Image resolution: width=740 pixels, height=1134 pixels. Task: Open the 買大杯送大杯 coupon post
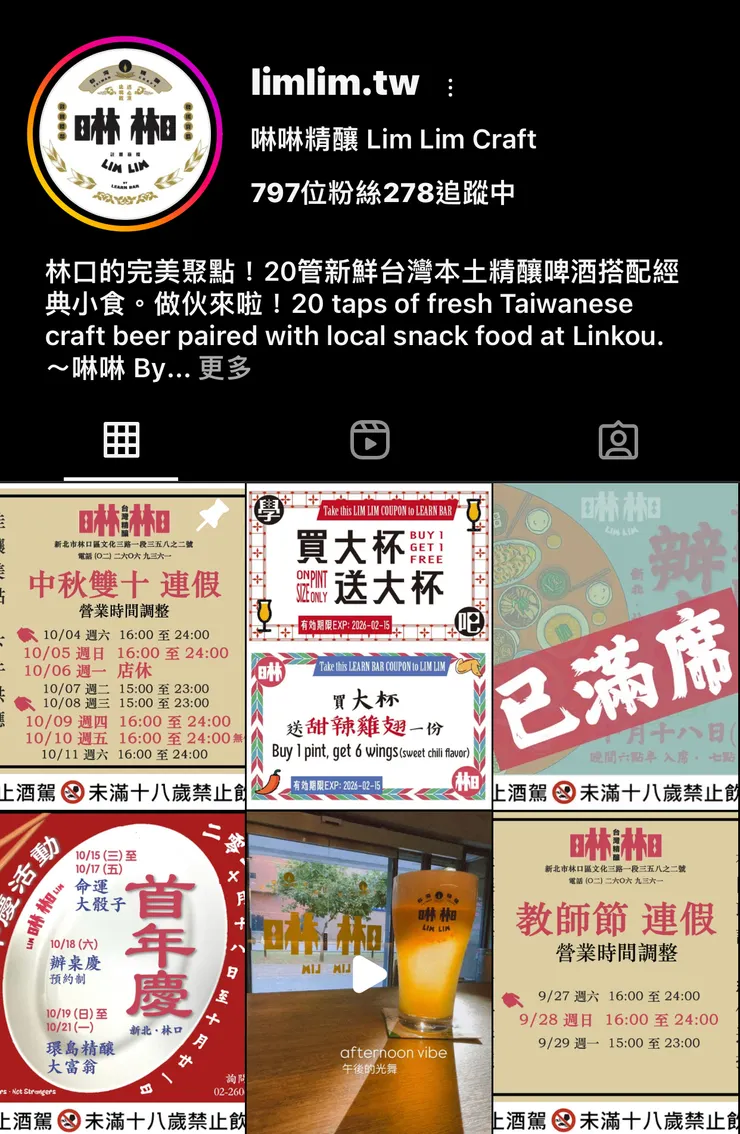click(369, 645)
